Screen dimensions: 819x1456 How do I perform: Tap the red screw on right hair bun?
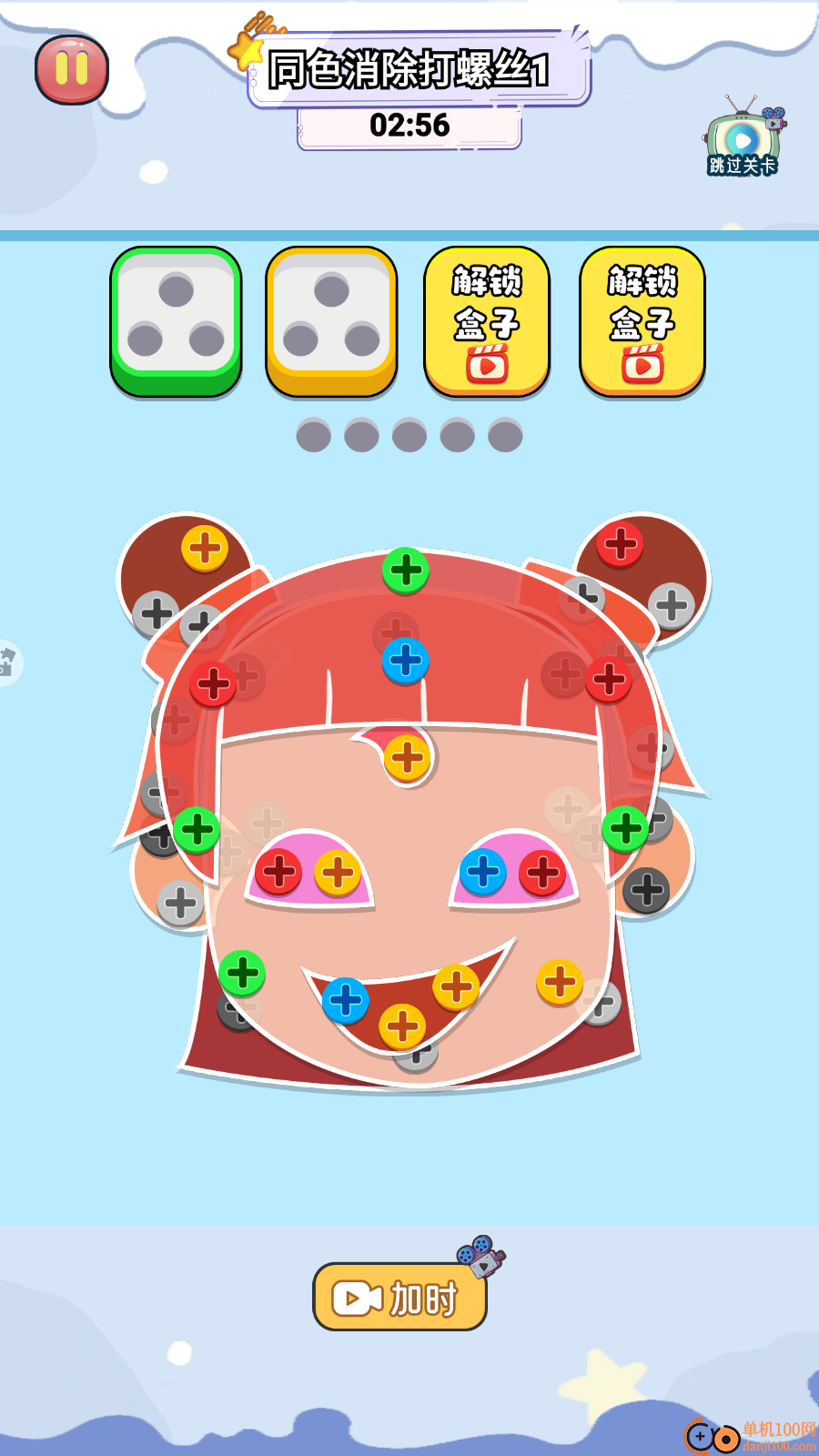(621, 544)
